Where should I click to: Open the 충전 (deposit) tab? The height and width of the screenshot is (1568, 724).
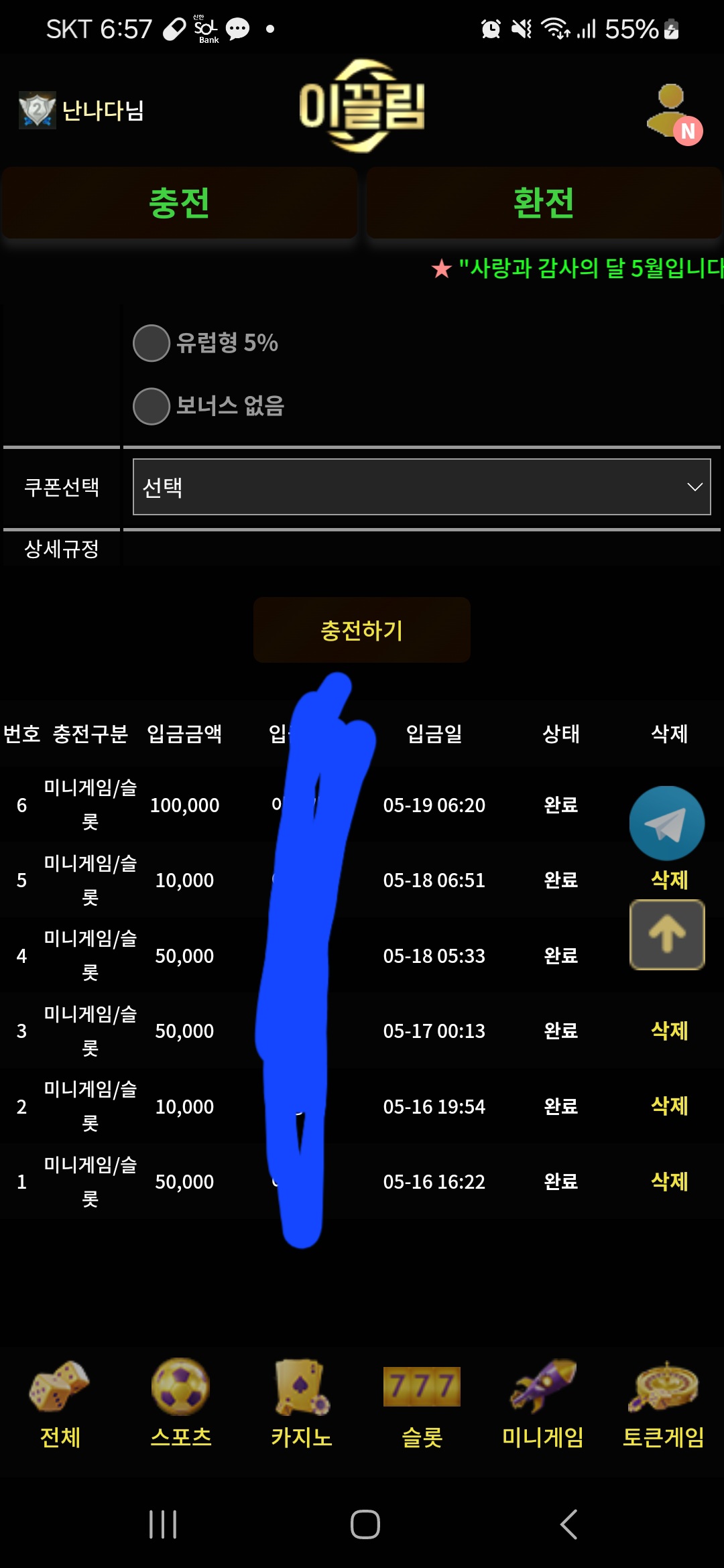[x=179, y=203]
